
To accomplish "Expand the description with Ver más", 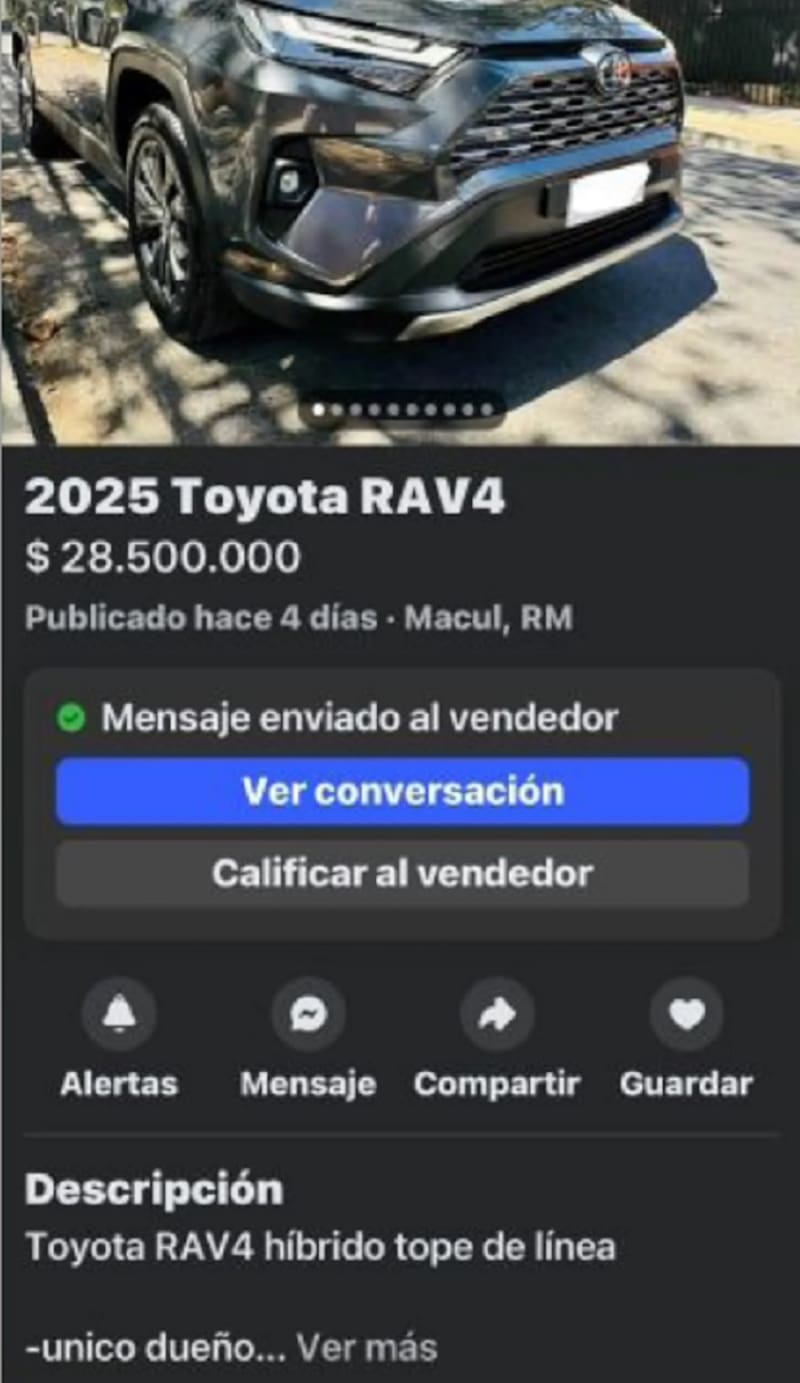I will [x=367, y=1347].
